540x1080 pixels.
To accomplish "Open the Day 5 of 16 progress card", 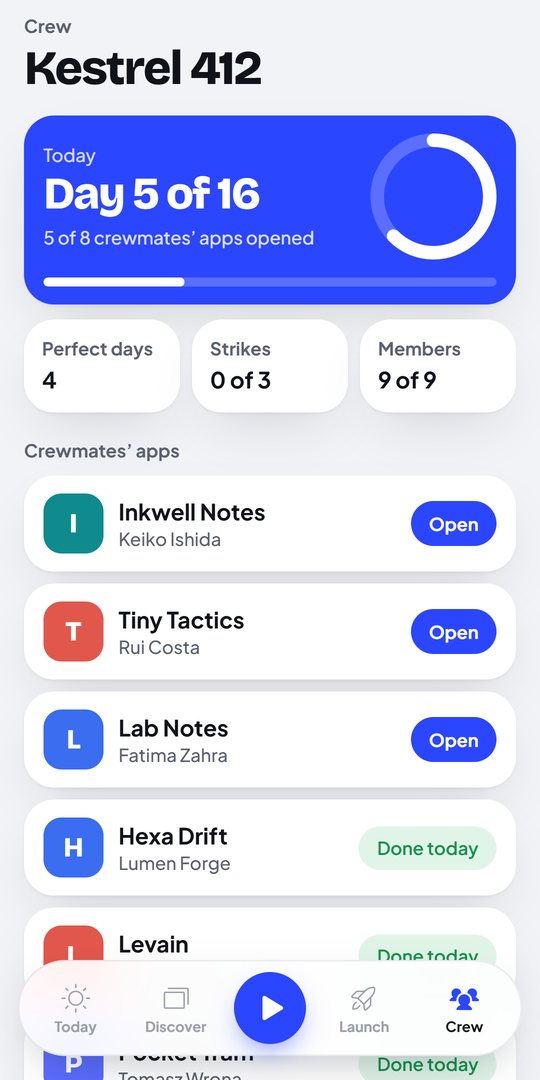I will click(x=270, y=209).
